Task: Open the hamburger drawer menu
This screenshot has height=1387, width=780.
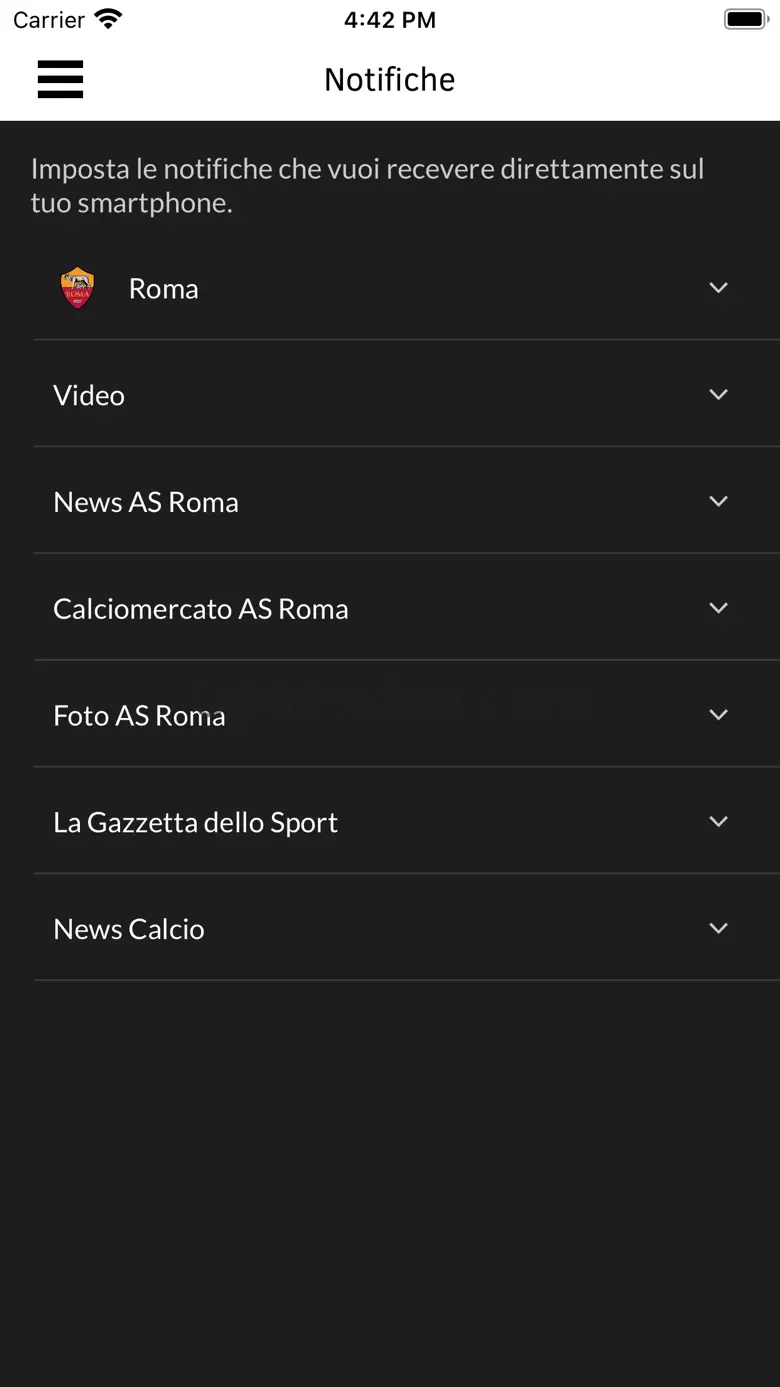Action: click(60, 79)
